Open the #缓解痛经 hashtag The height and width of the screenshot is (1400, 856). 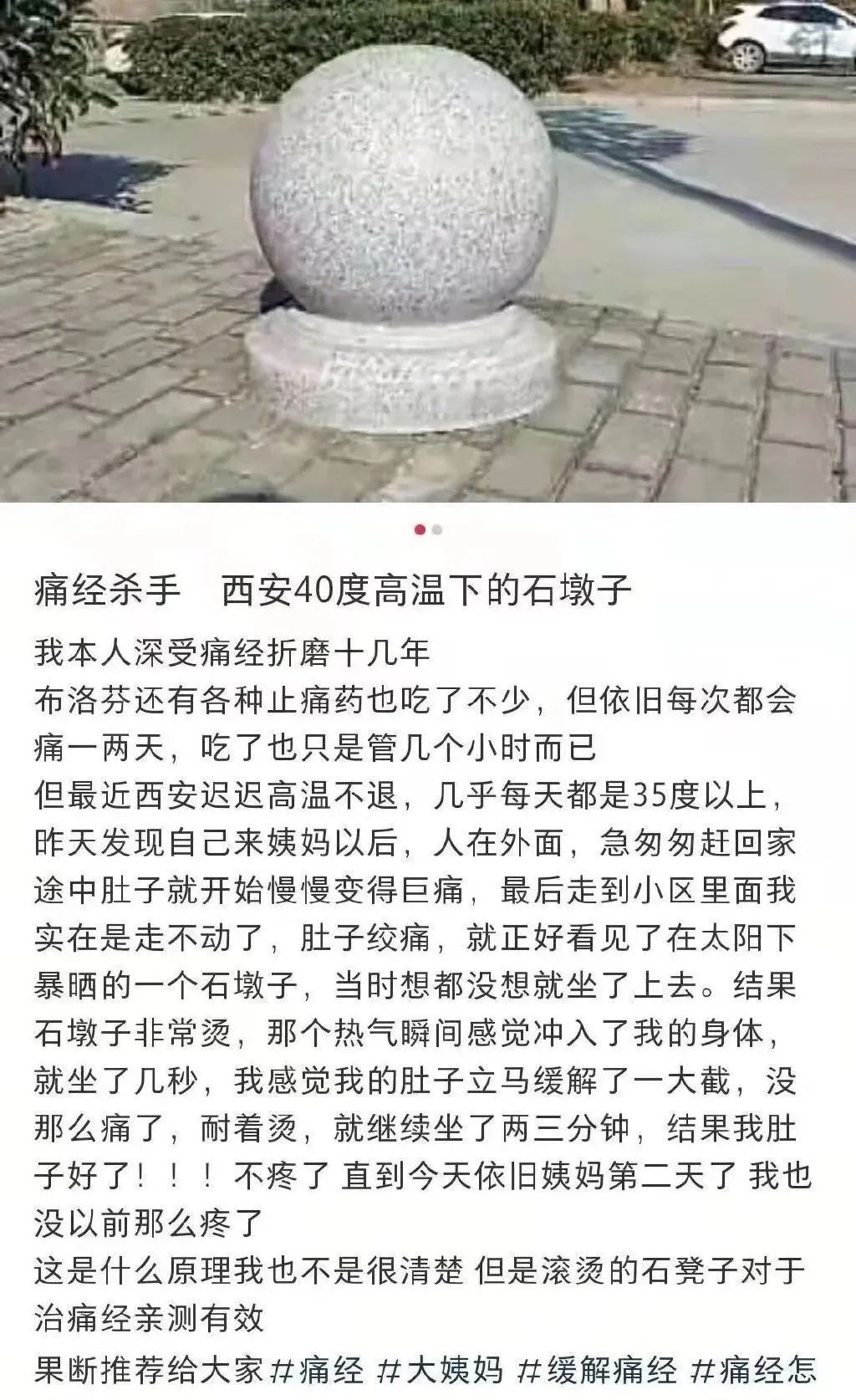598,1371
